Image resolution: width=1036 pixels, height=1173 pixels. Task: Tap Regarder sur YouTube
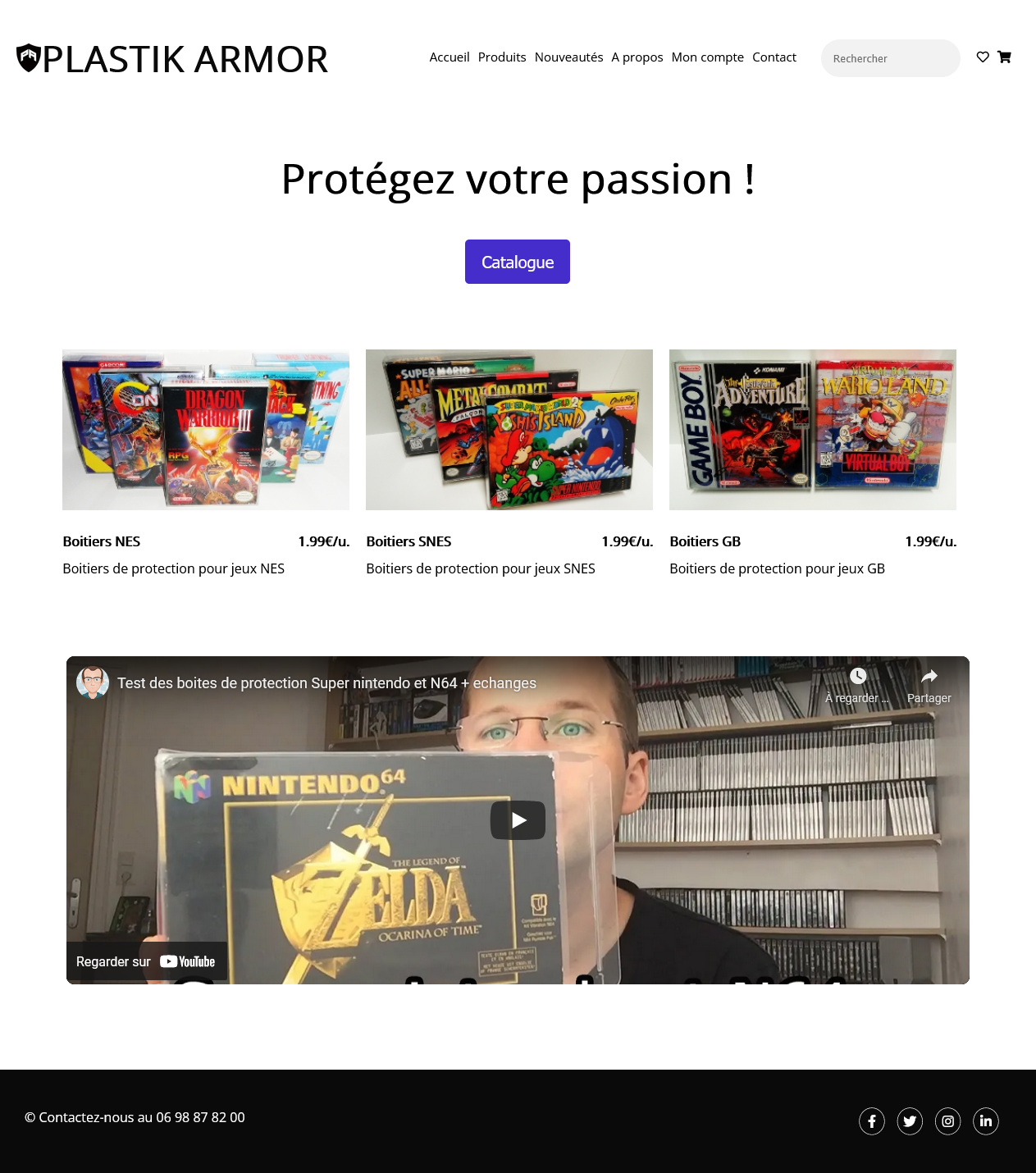[x=146, y=961]
